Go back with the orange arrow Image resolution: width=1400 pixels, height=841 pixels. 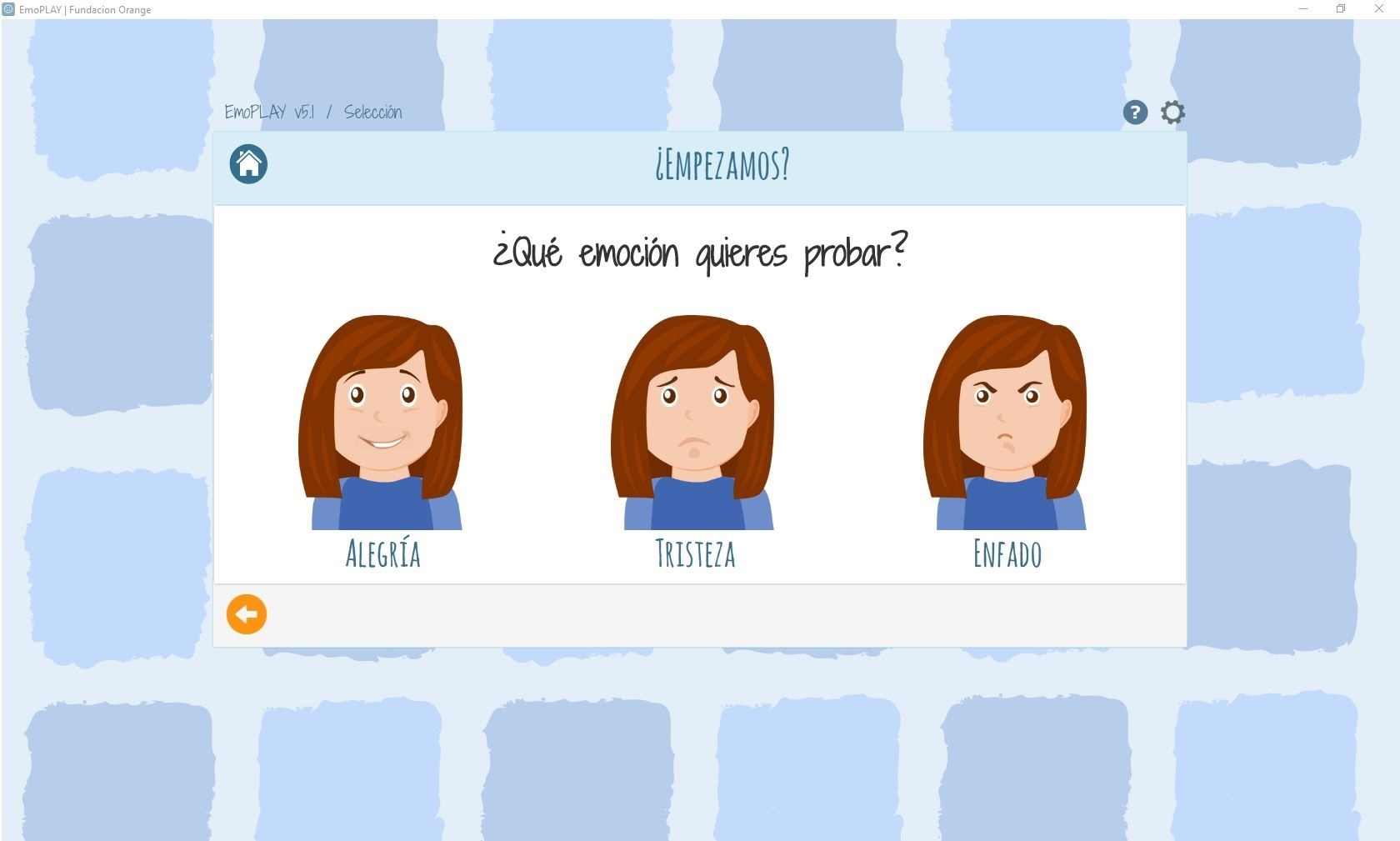pyautogui.click(x=247, y=614)
